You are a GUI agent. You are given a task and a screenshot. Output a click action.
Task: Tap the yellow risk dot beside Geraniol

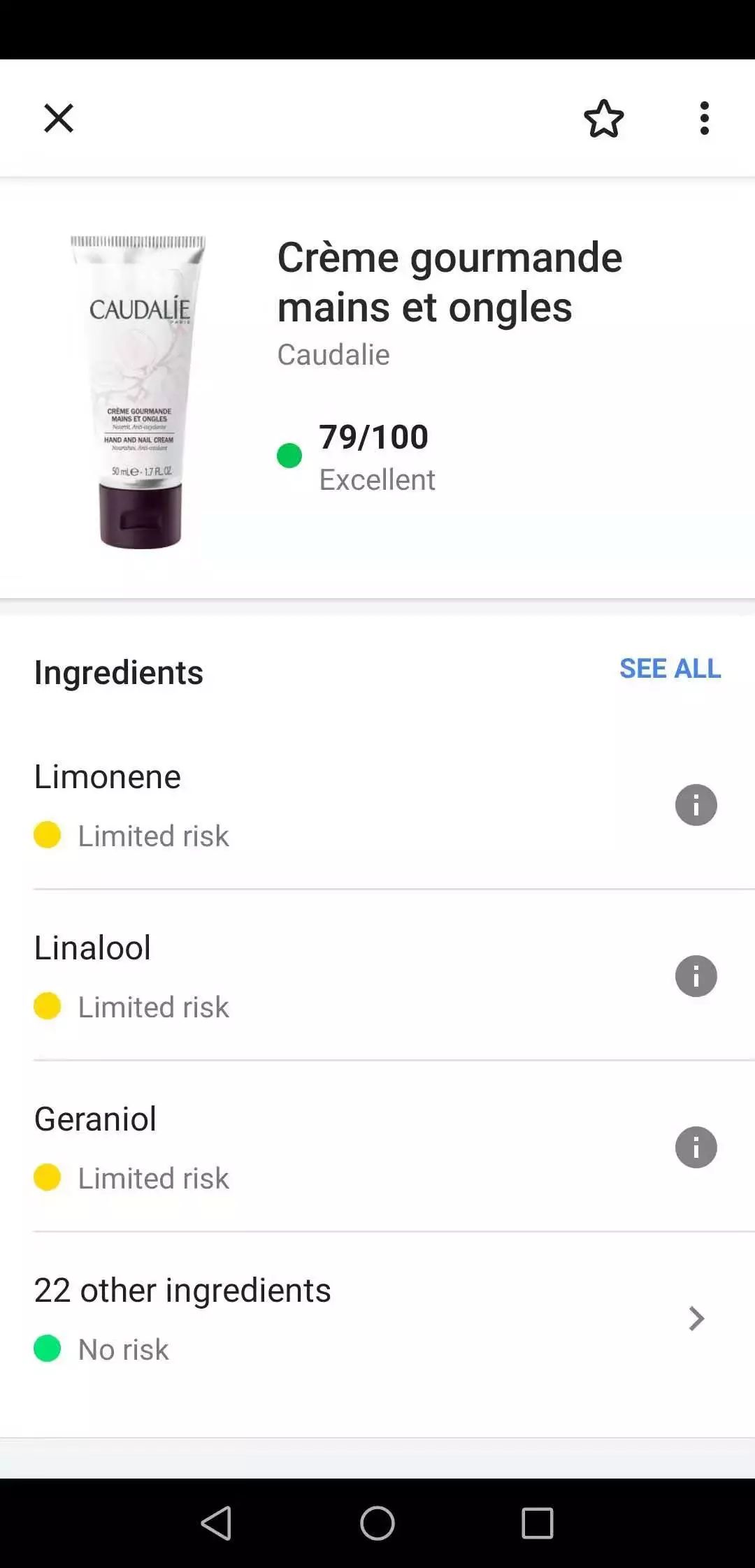click(x=48, y=1177)
